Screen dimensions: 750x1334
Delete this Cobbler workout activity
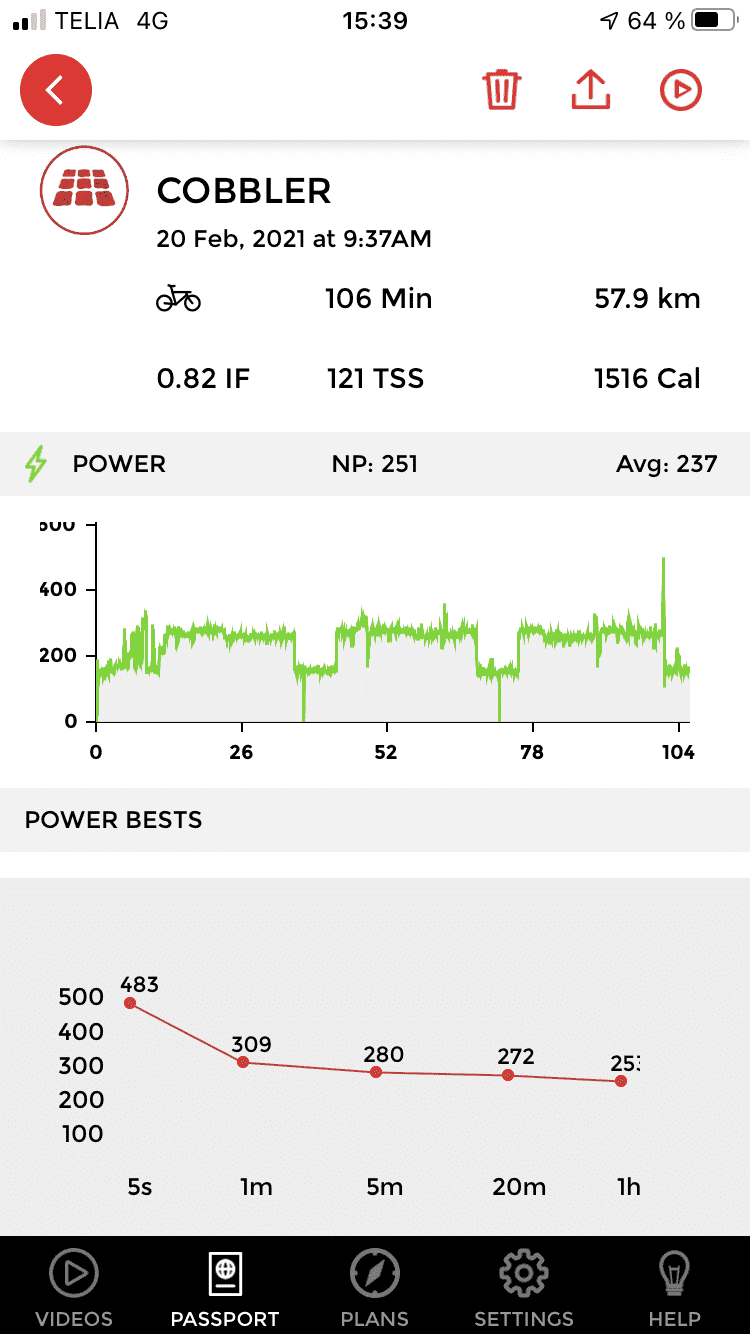500,90
